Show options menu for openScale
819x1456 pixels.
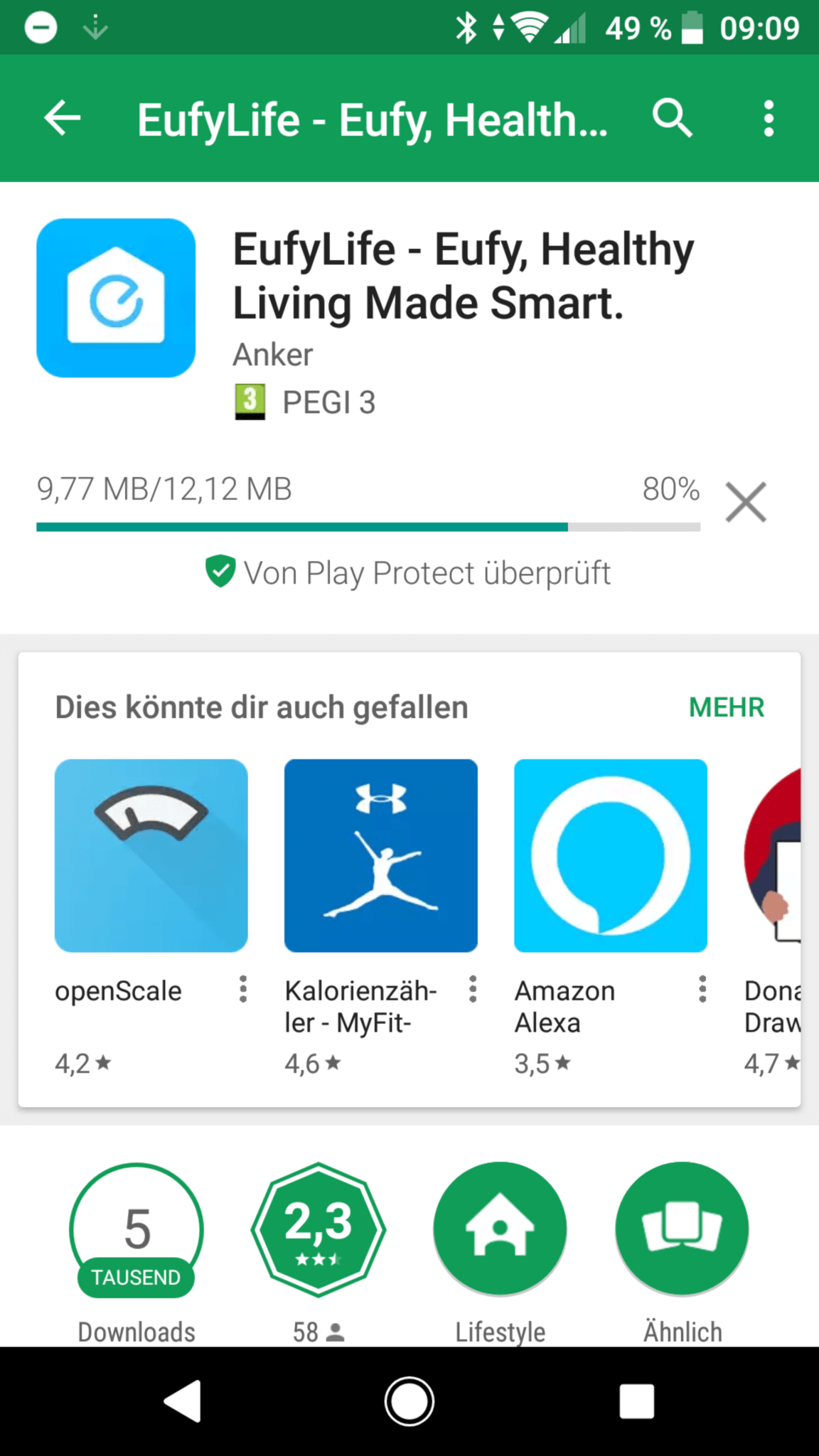pos(243,989)
